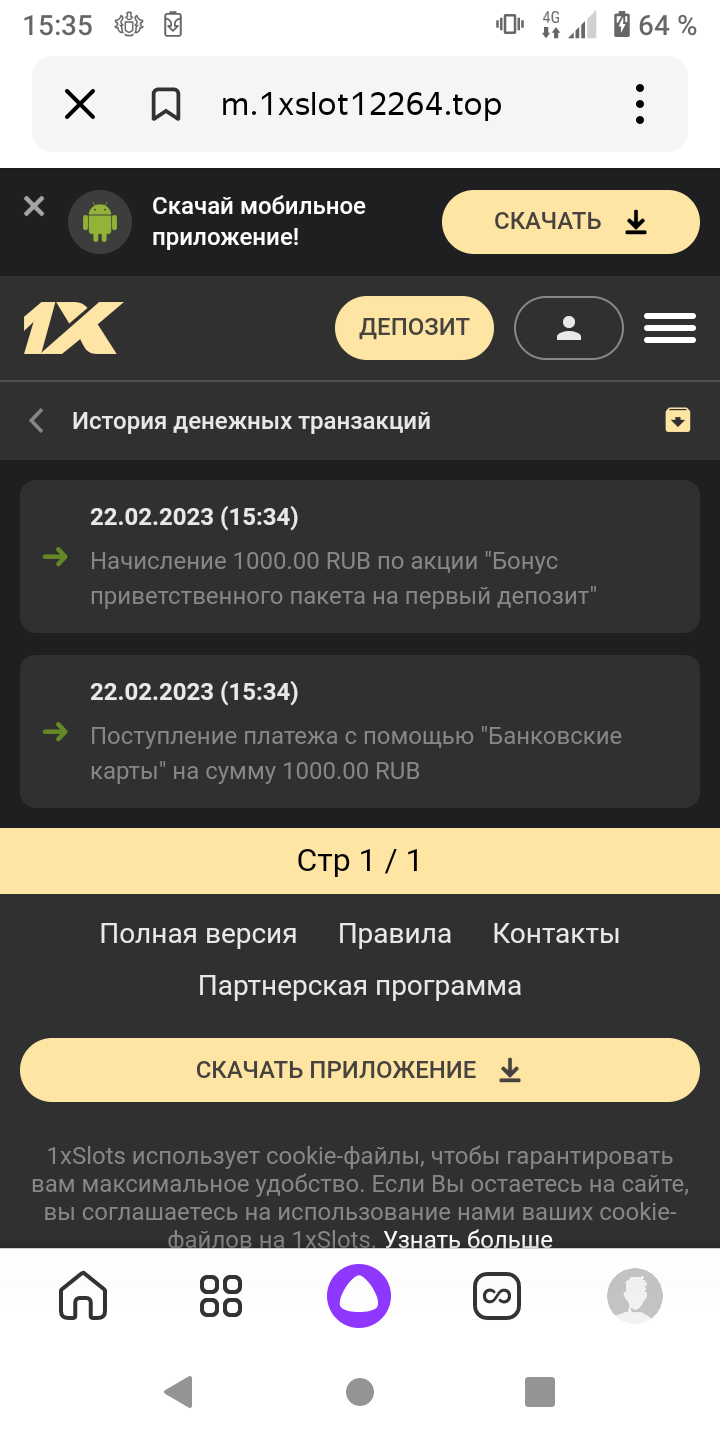Tap the system back button
The height and width of the screenshot is (1440, 720).
click(x=179, y=1391)
